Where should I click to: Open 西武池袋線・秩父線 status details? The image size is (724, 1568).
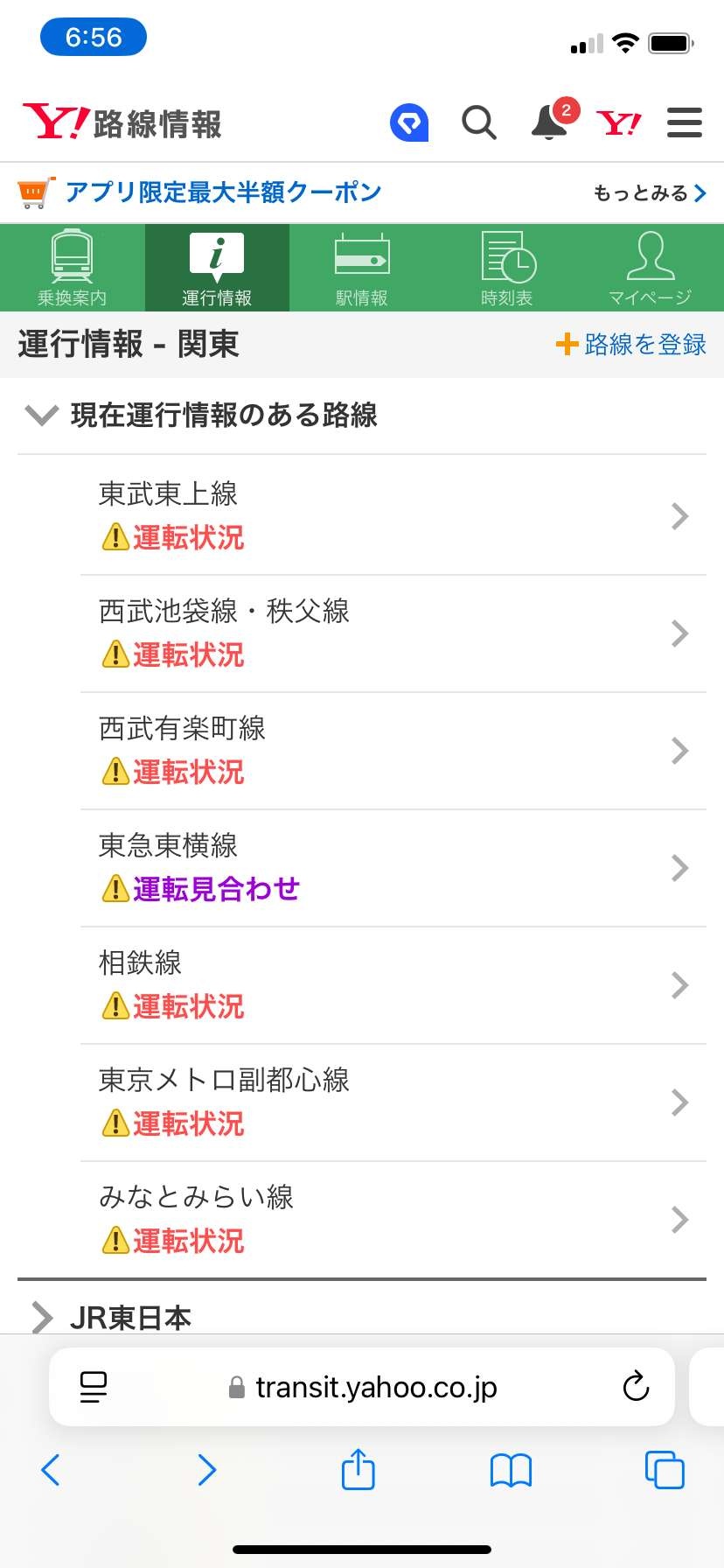click(x=393, y=633)
